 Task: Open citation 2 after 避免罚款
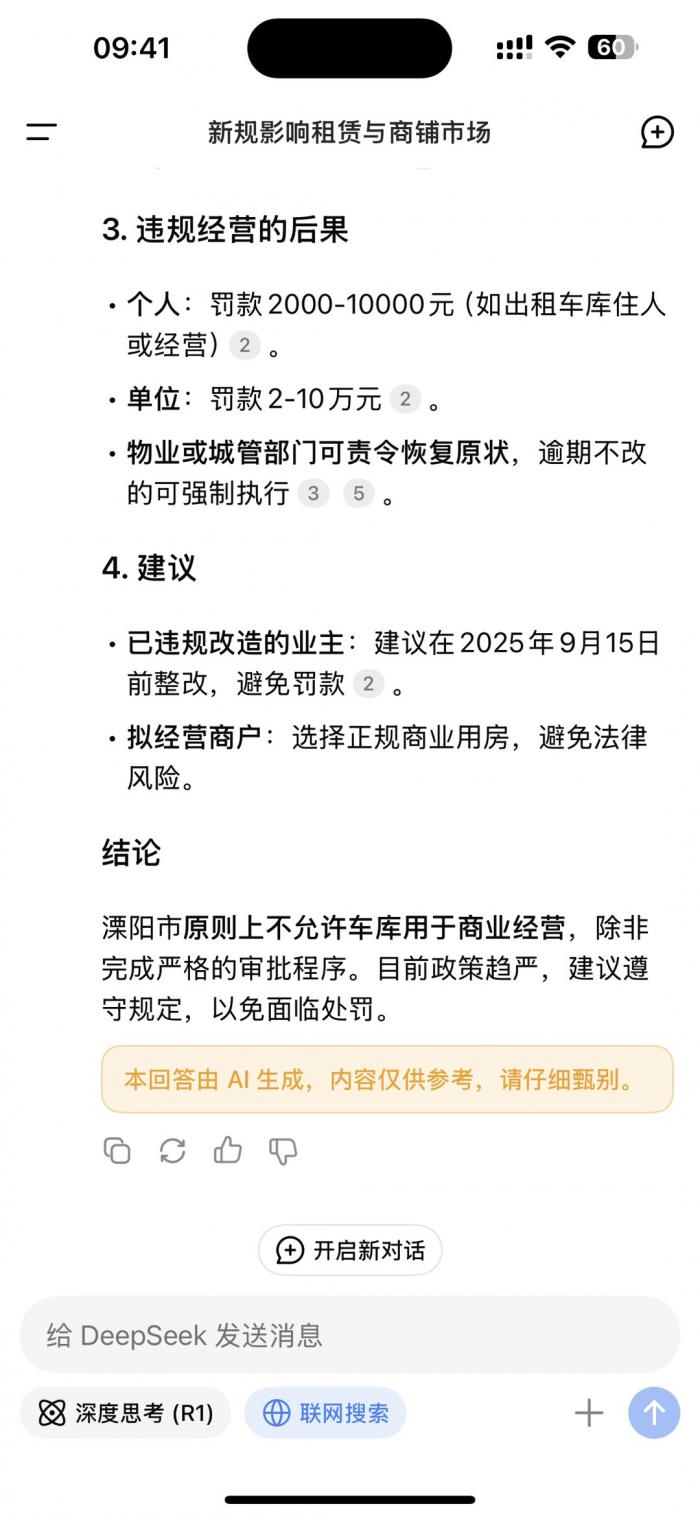point(368,684)
